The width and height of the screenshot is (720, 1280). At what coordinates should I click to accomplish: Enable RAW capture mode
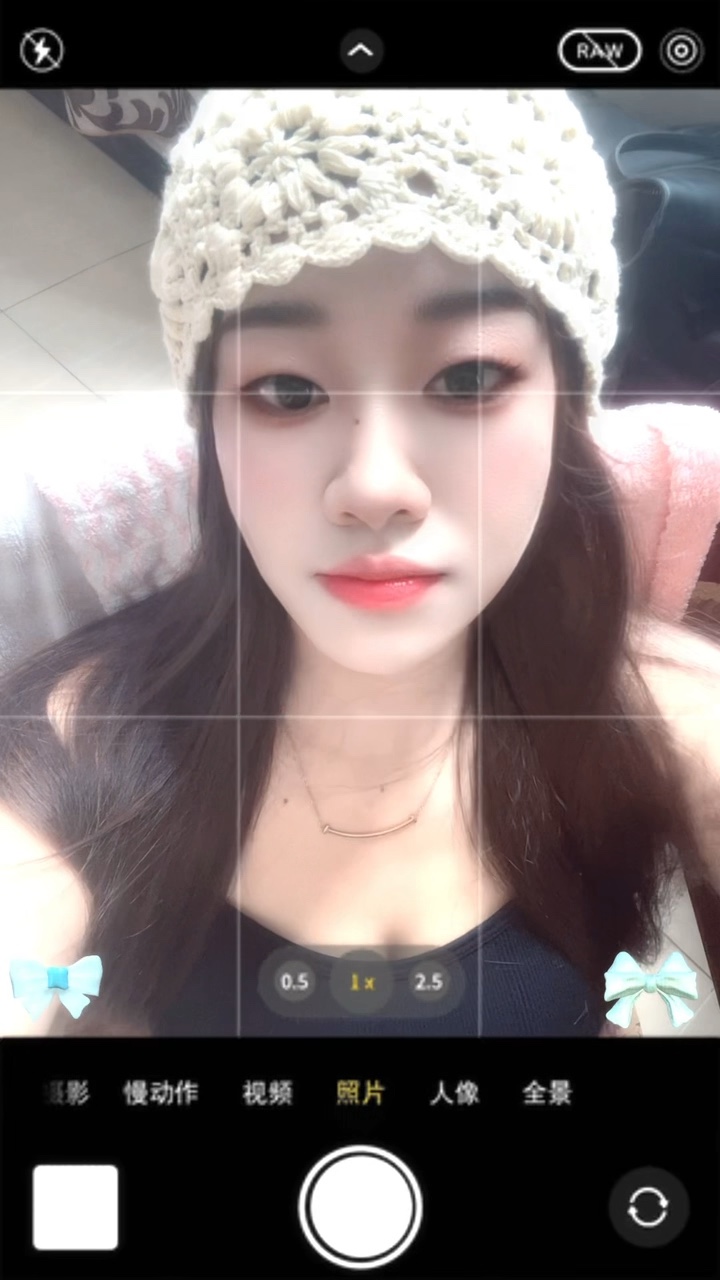600,50
